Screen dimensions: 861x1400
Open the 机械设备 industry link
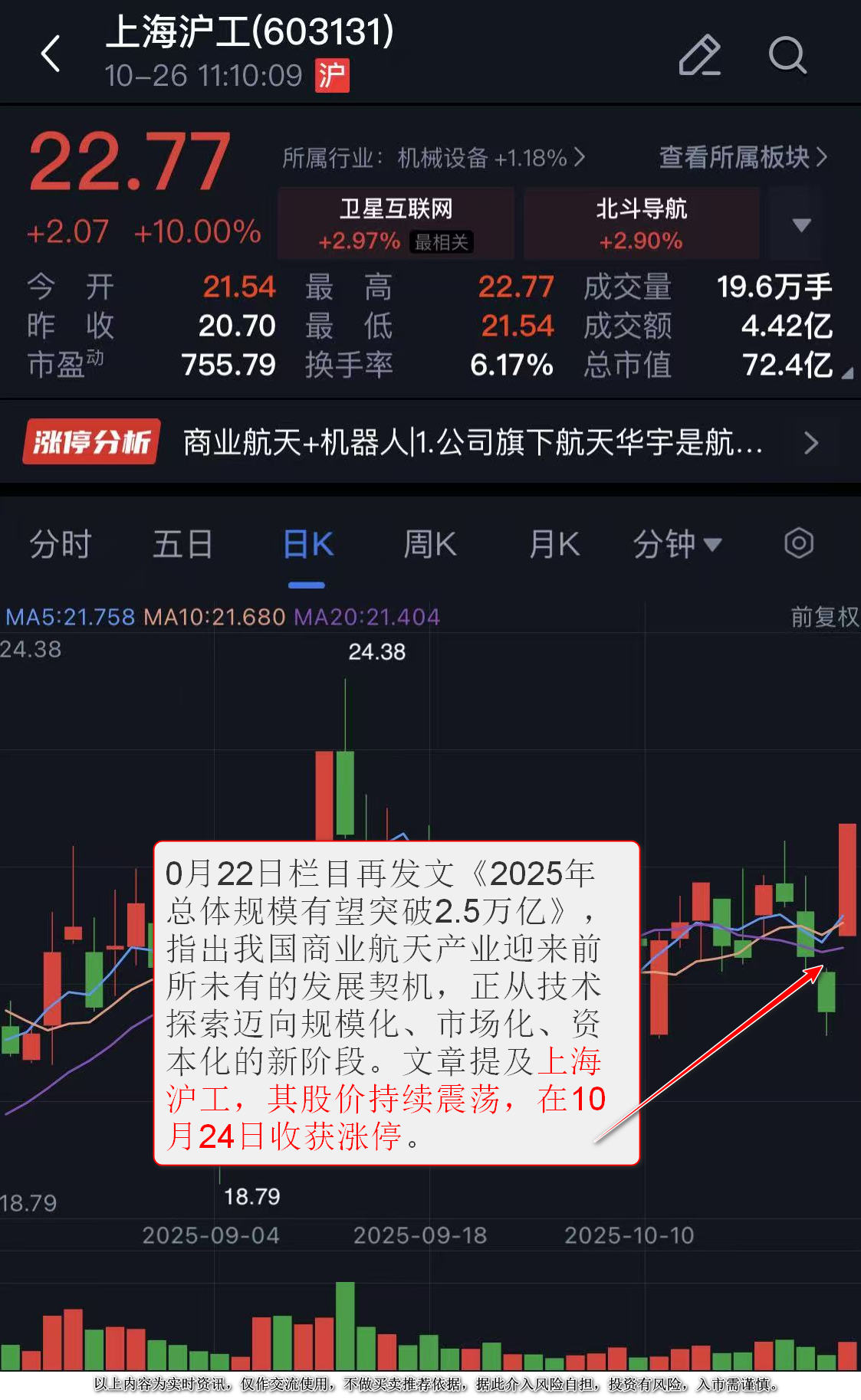(434, 158)
